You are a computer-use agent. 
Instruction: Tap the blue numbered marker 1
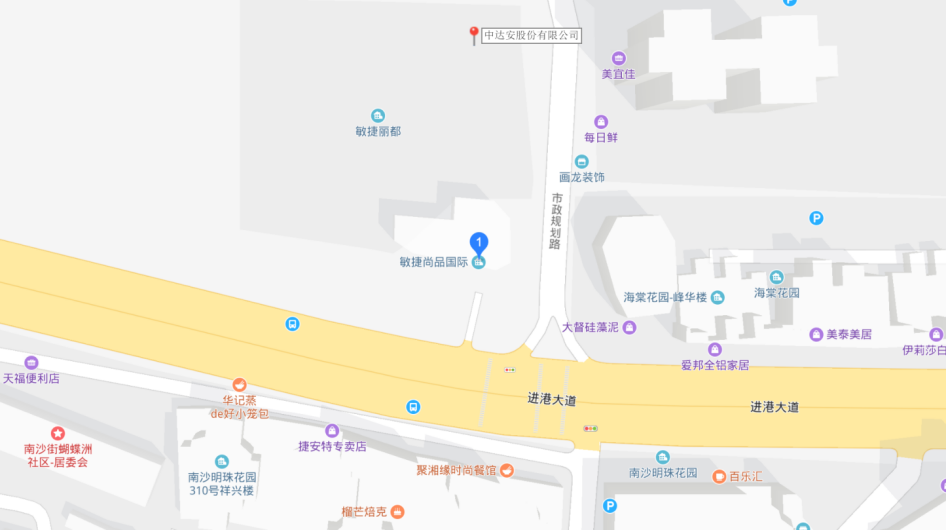tap(479, 242)
